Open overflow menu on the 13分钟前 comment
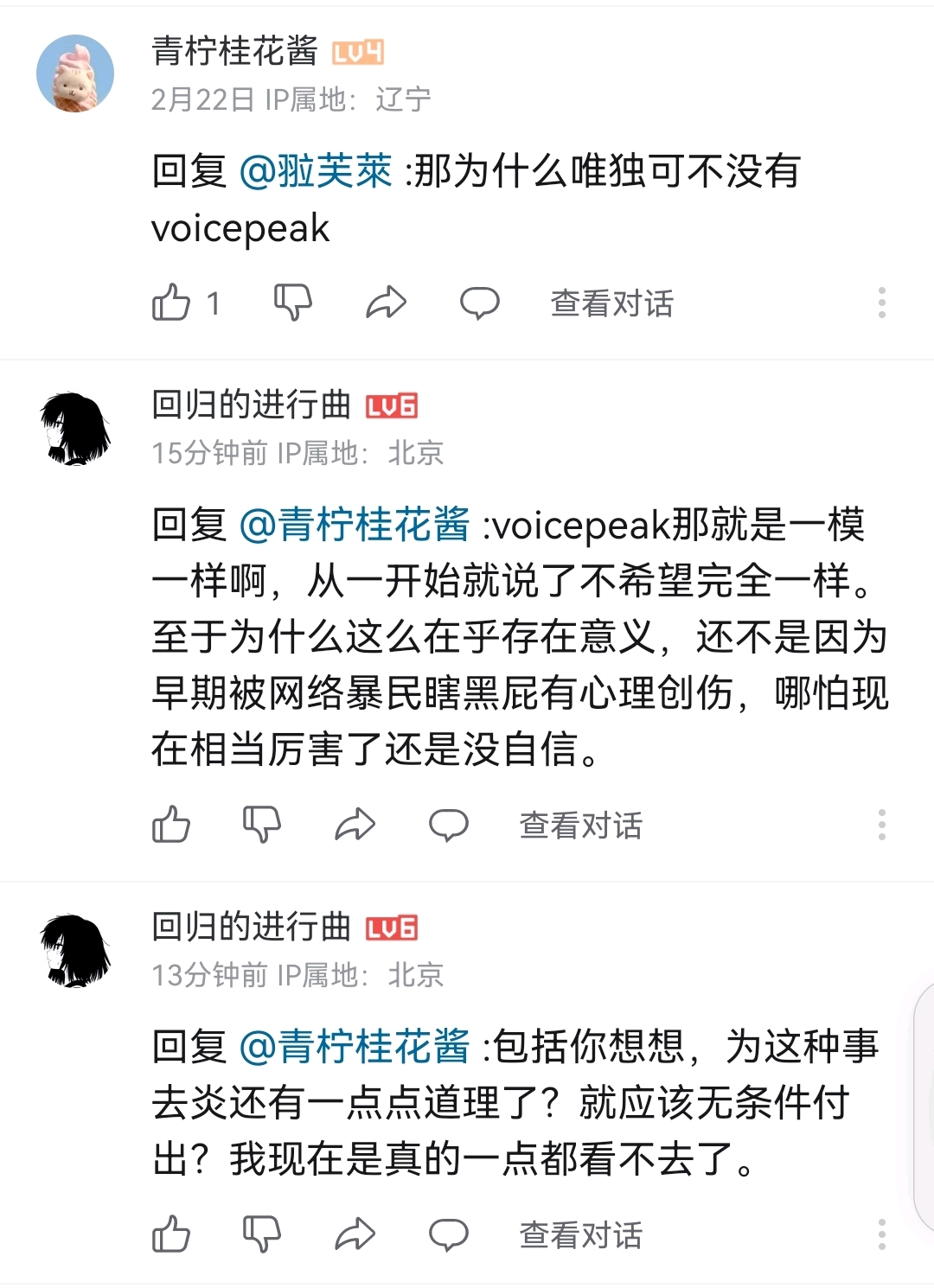 (881, 1234)
